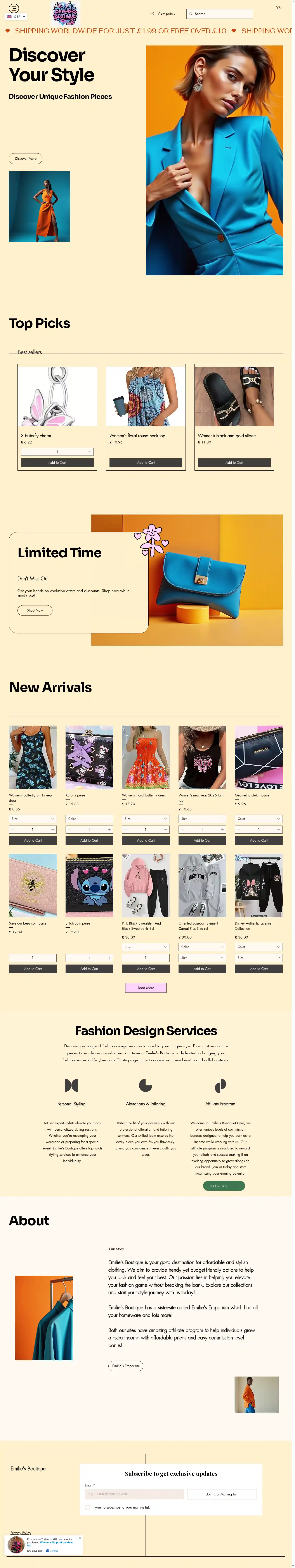Open the shopping cart
This screenshot has height=1568, width=295.
(x=279, y=8)
